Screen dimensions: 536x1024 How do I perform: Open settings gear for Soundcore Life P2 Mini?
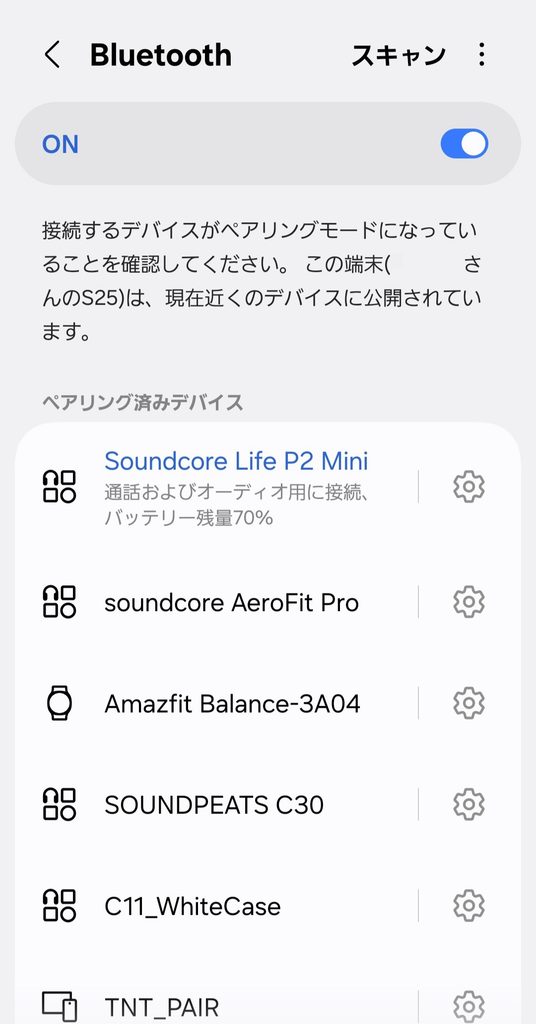click(x=469, y=487)
